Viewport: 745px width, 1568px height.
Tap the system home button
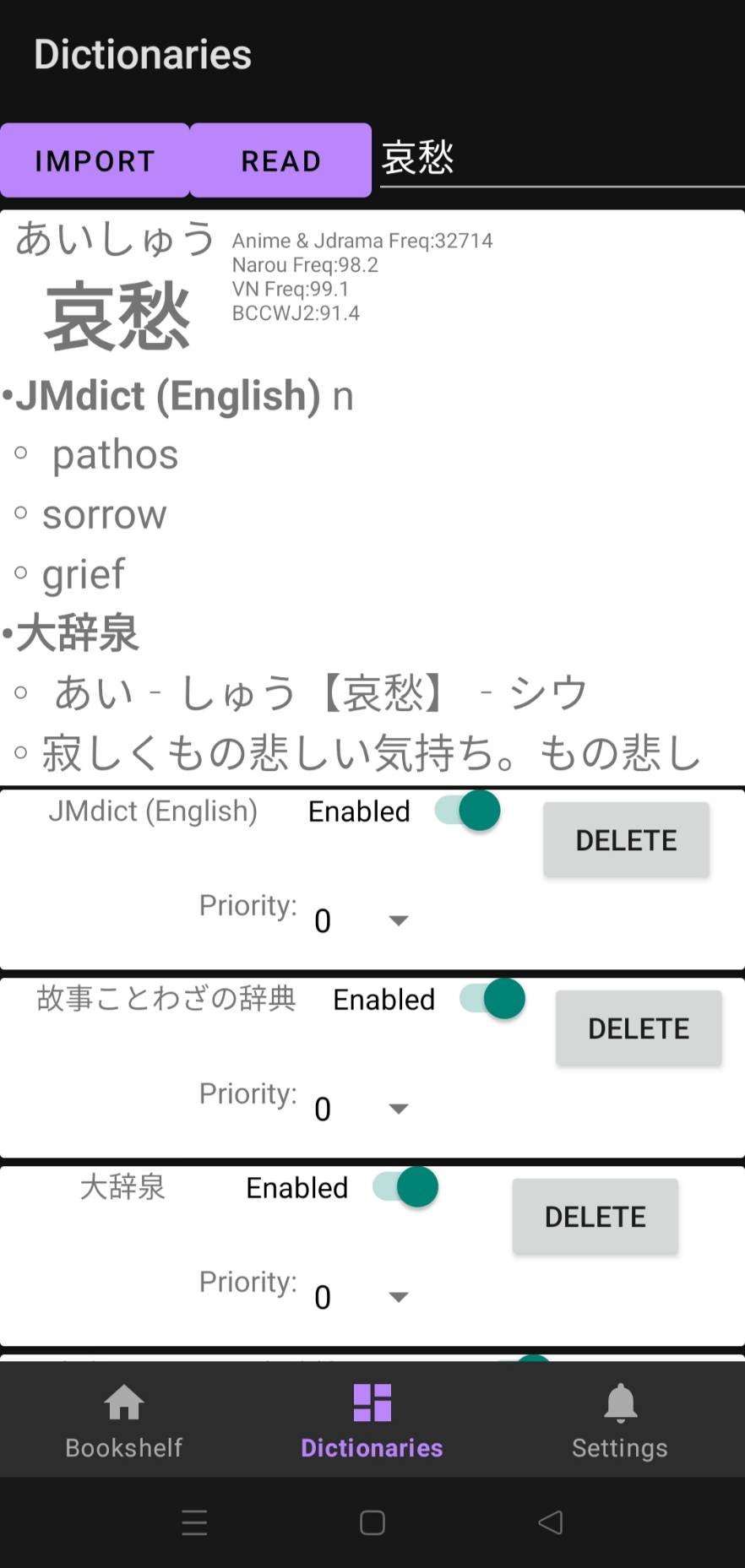(372, 1522)
